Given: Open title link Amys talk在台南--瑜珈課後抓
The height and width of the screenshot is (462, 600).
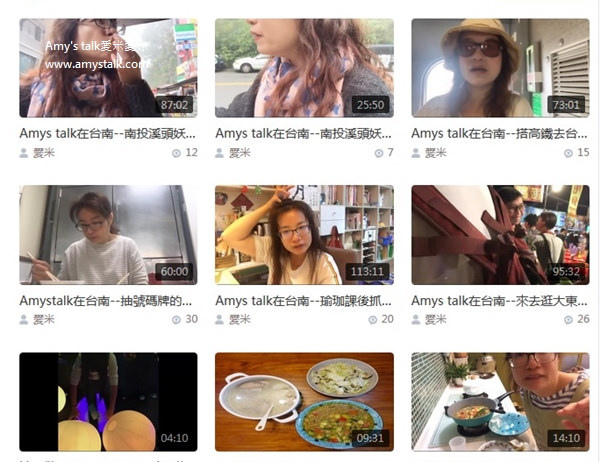Looking at the screenshot, I should [304, 300].
